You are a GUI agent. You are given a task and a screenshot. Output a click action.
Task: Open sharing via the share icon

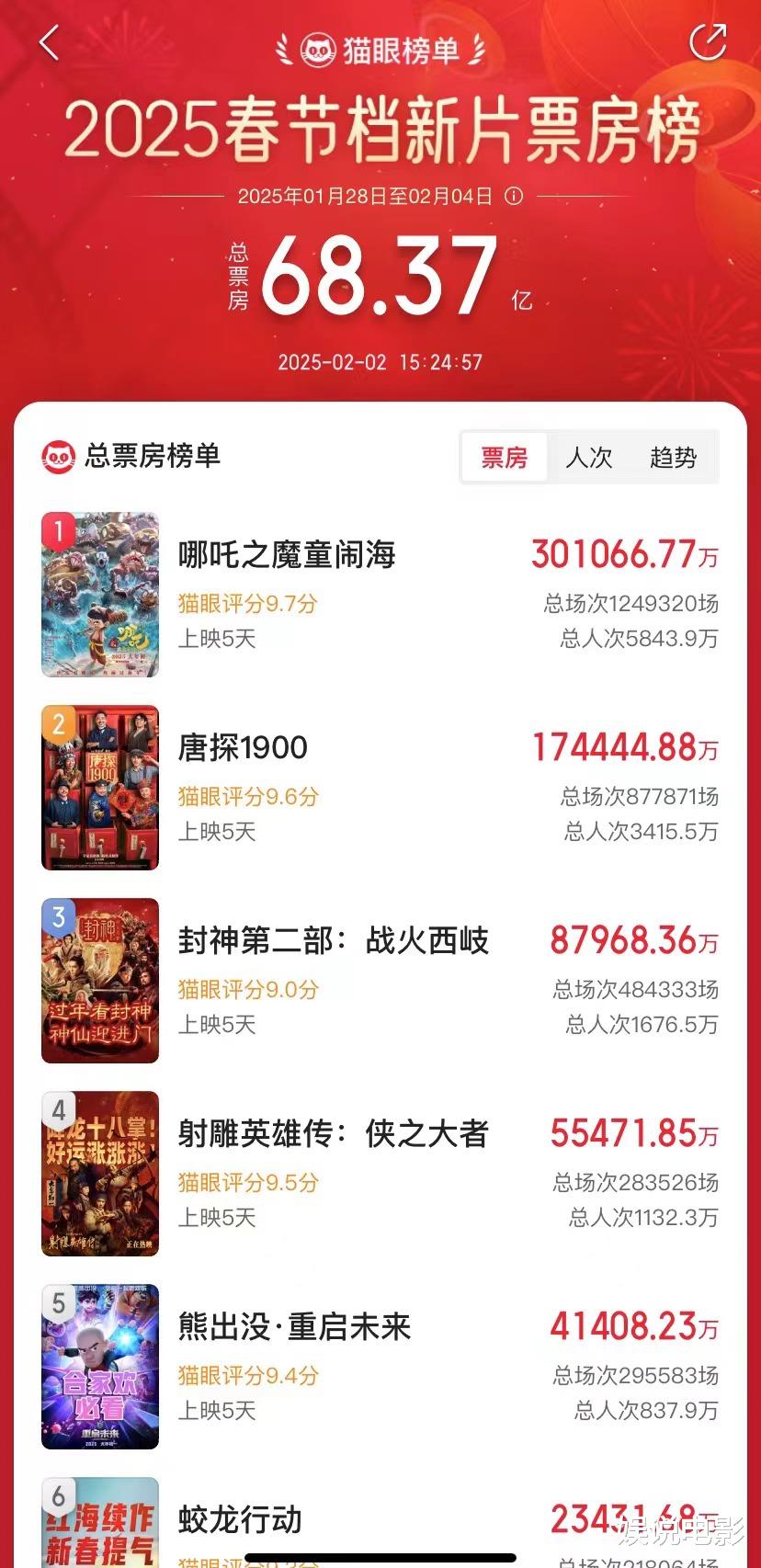pyautogui.click(x=708, y=43)
